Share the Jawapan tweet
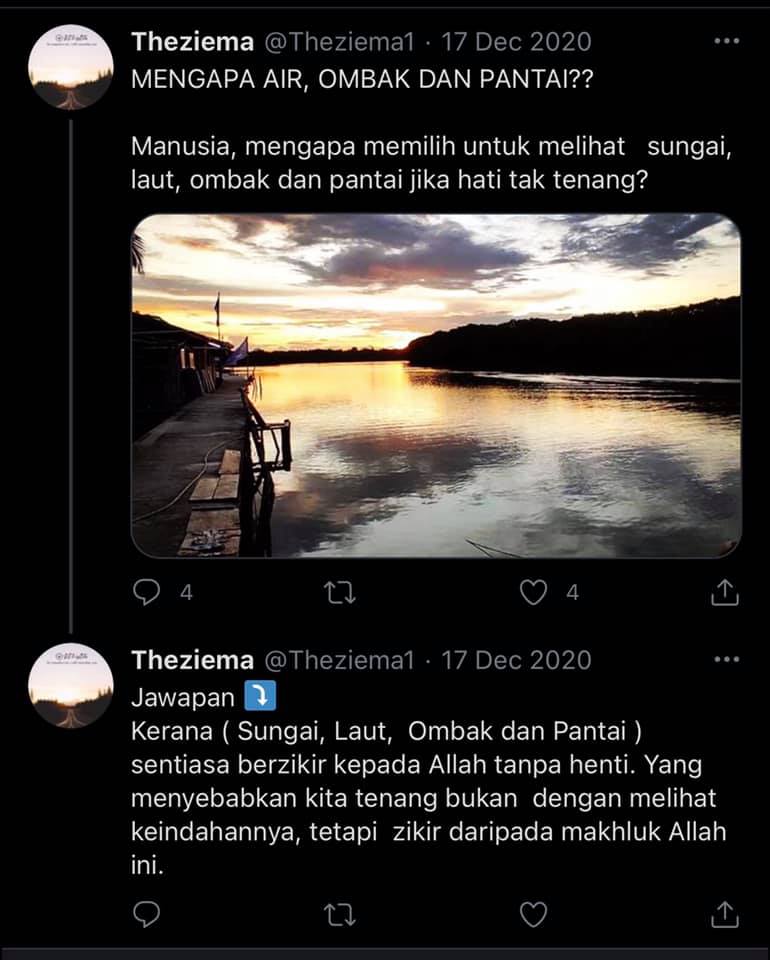Screen dimensions: 770x960 [725, 914]
